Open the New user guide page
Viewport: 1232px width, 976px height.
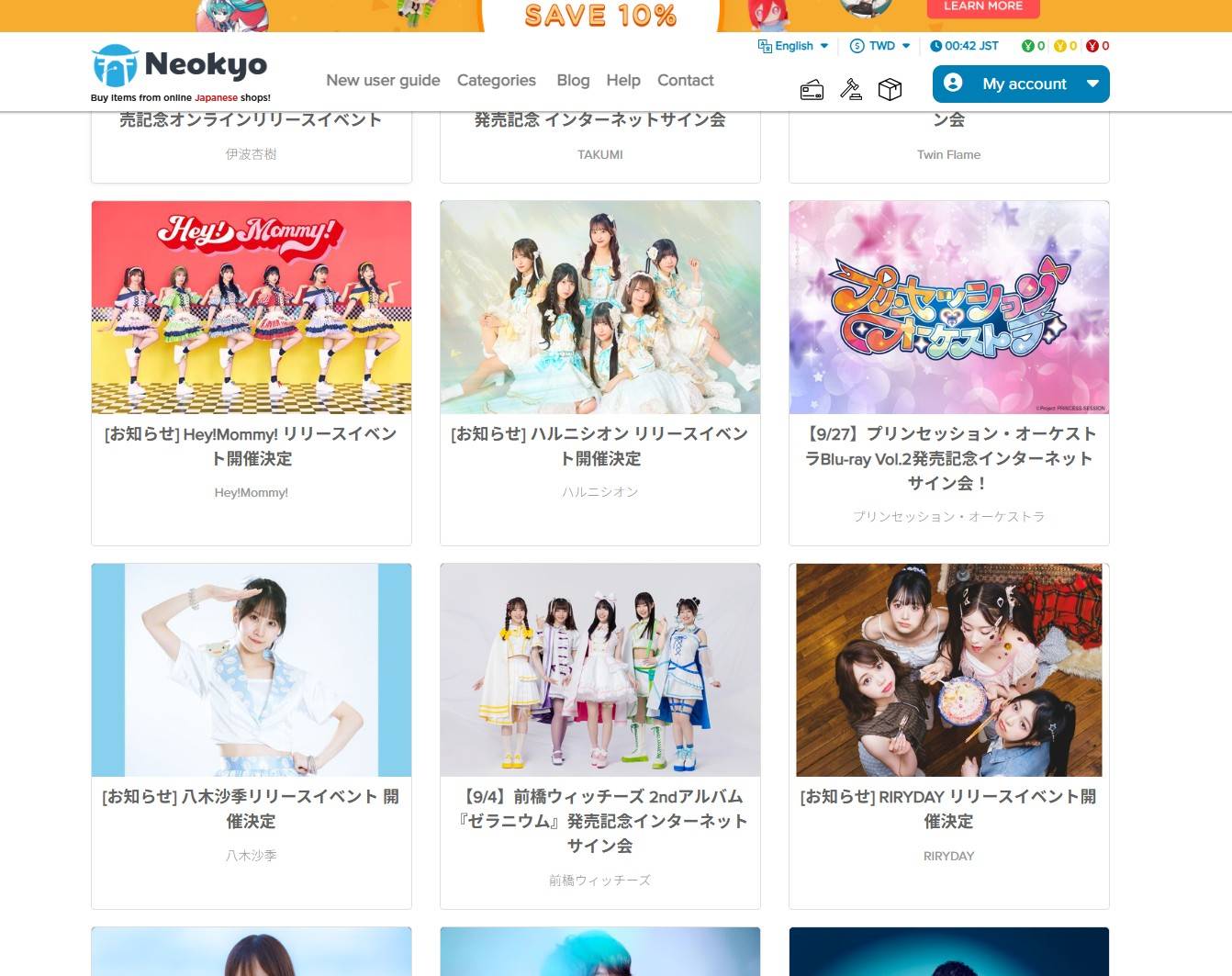click(x=383, y=81)
